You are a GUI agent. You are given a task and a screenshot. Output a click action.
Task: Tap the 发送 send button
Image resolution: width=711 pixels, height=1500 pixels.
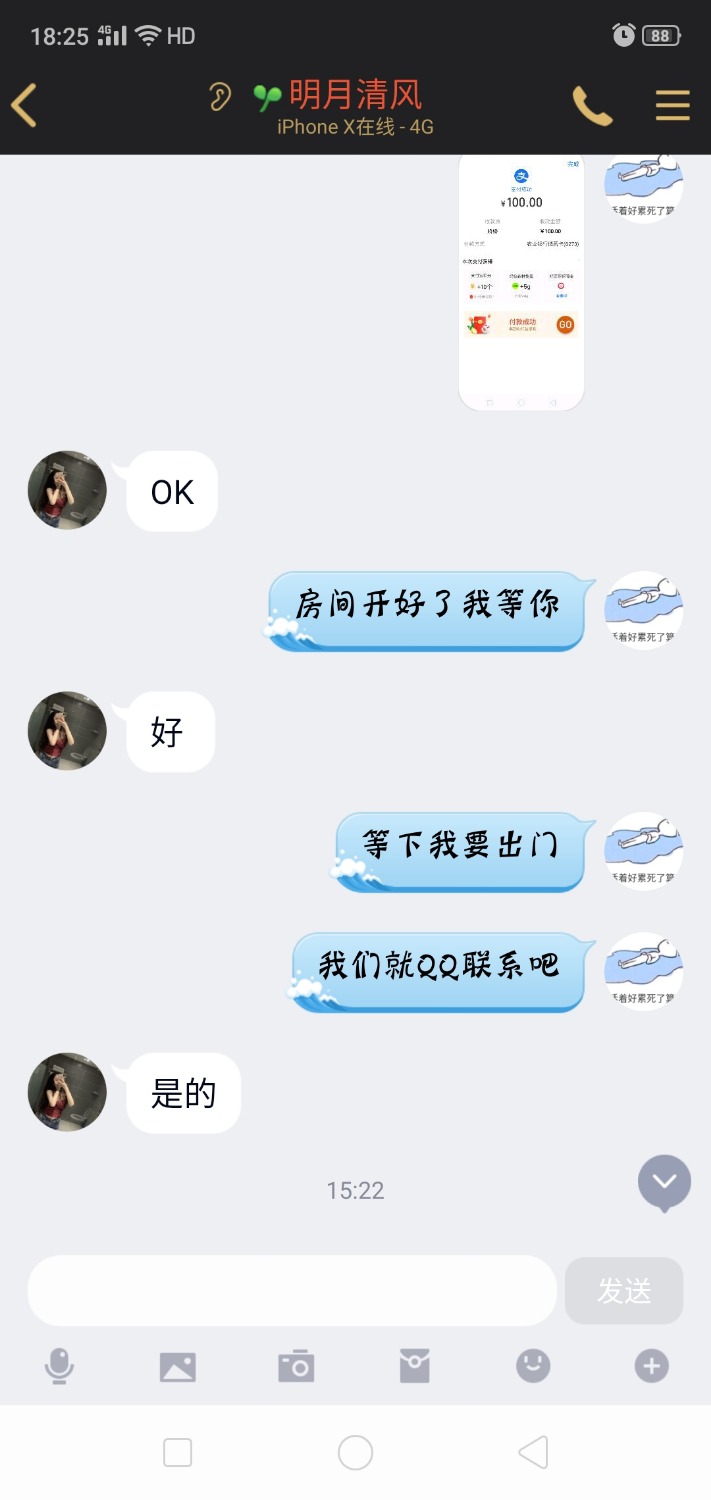point(623,1291)
